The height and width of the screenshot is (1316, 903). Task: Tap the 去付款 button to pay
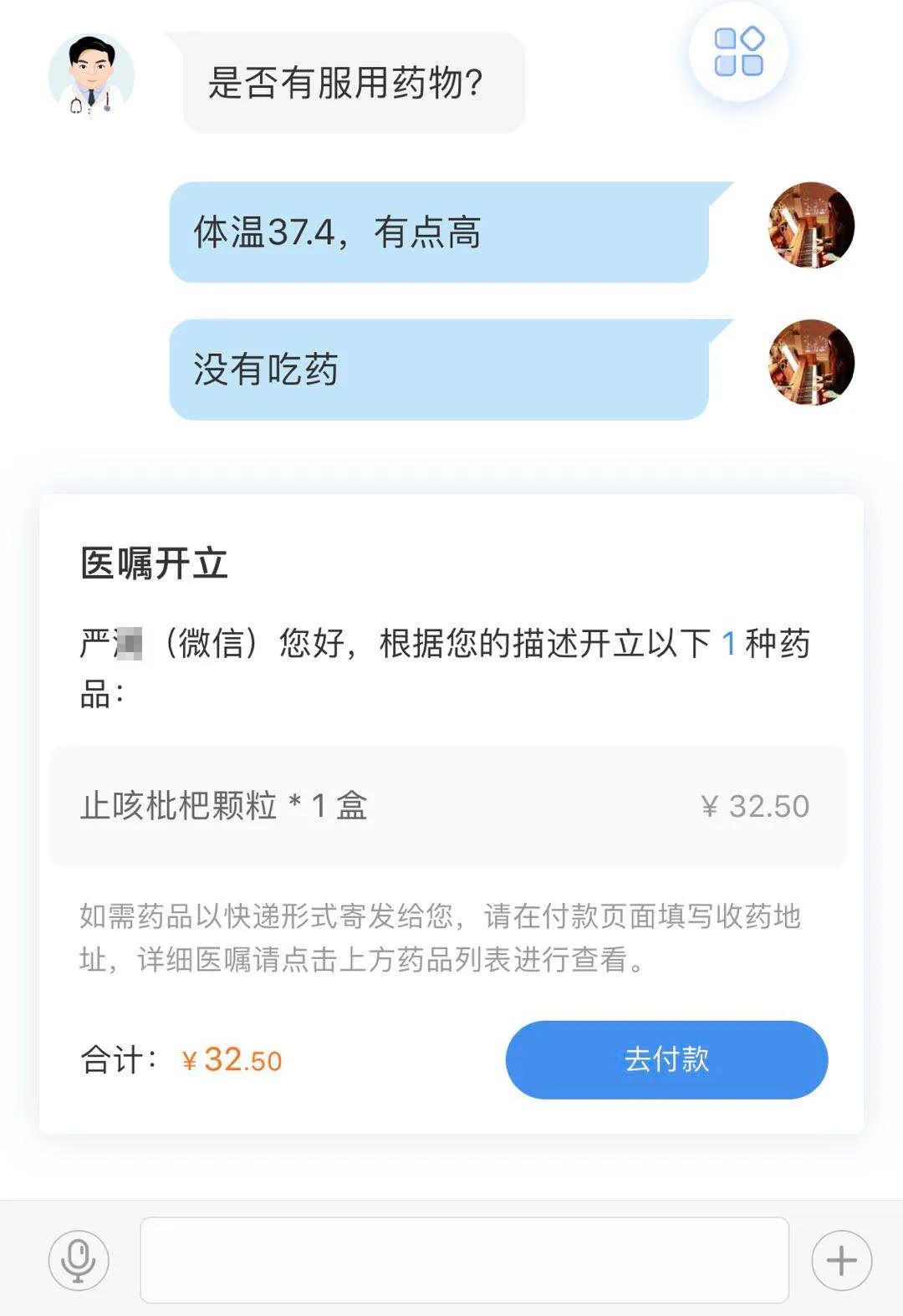tap(666, 1059)
